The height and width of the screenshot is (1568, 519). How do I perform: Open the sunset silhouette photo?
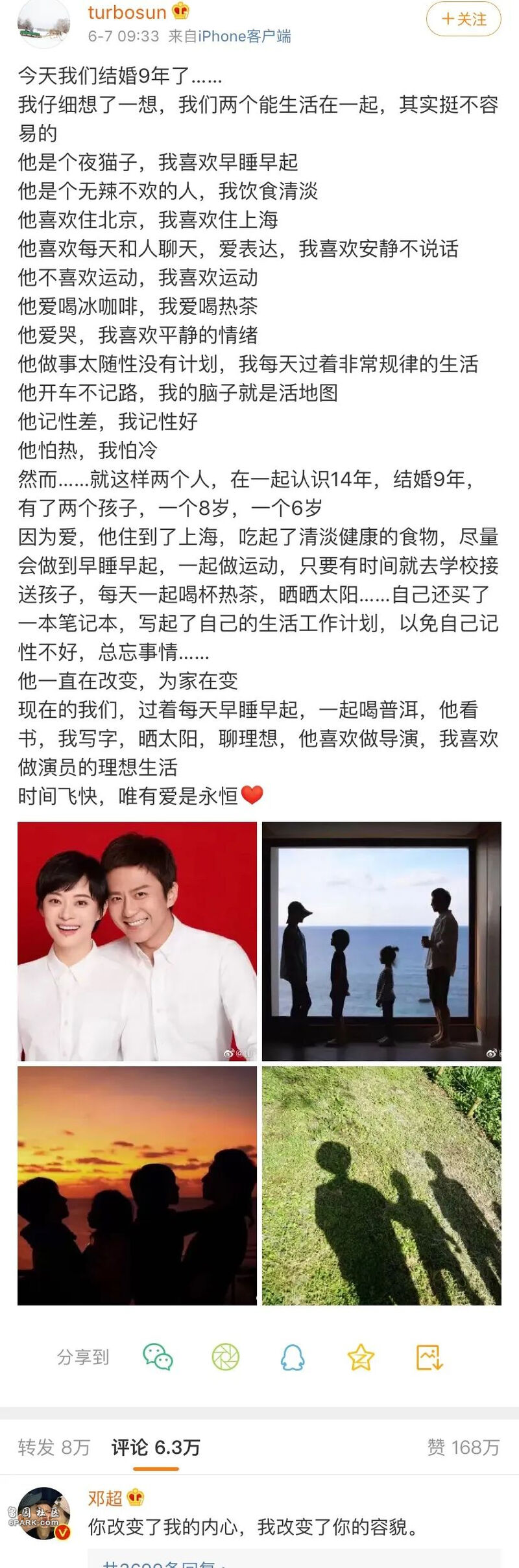tap(137, 1185)
